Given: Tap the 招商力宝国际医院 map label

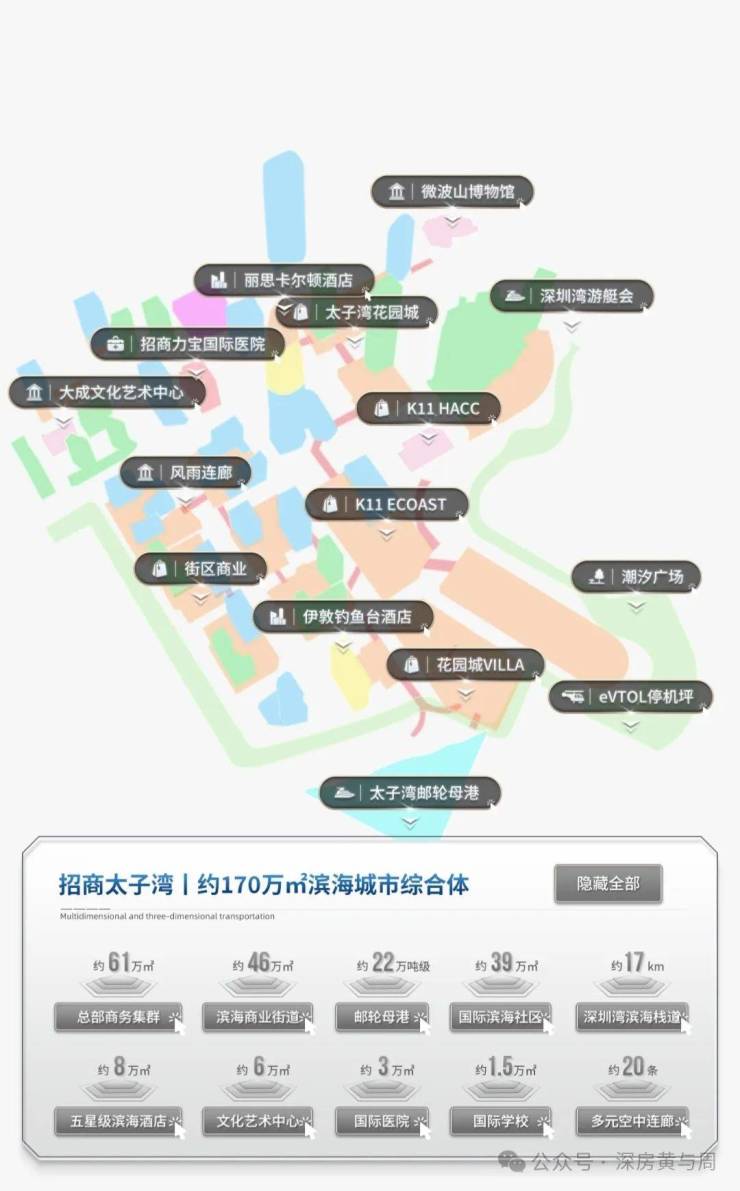Looking at the screenshot, I should pos(188,344).
